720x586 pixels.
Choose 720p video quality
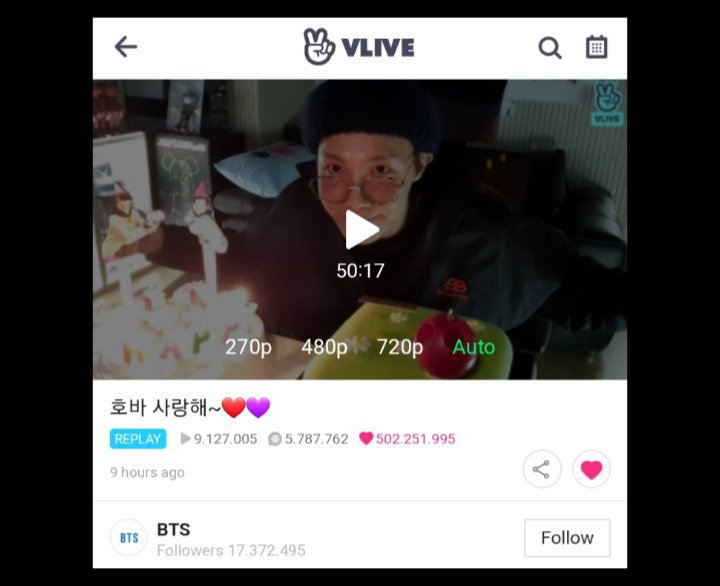tap(399, 347)
